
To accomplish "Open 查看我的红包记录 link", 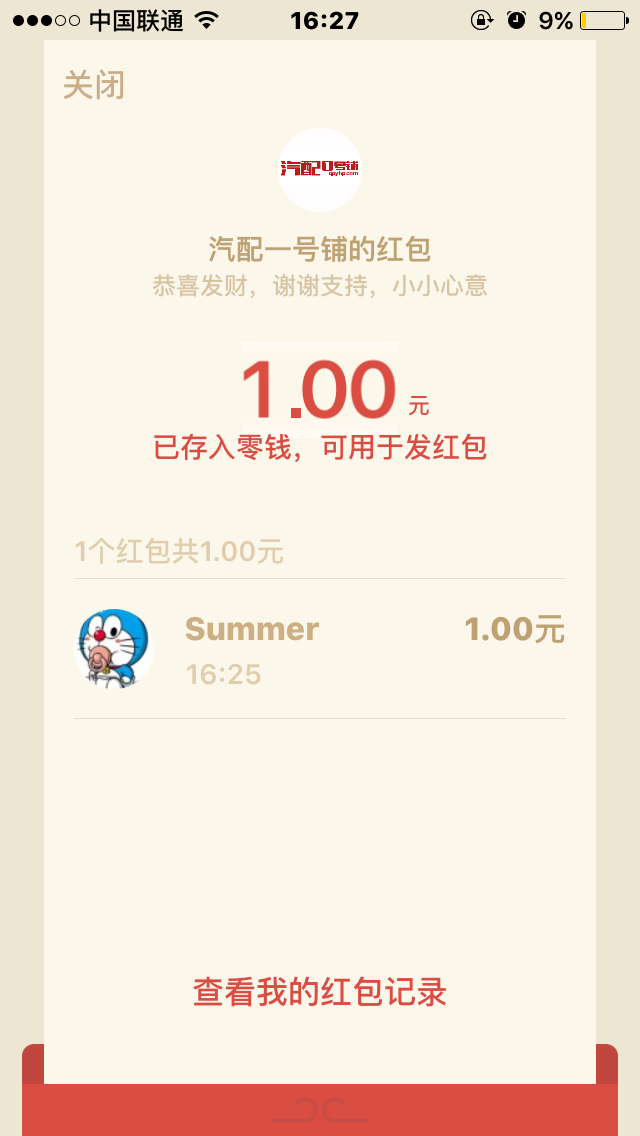I will click(320, 992).
